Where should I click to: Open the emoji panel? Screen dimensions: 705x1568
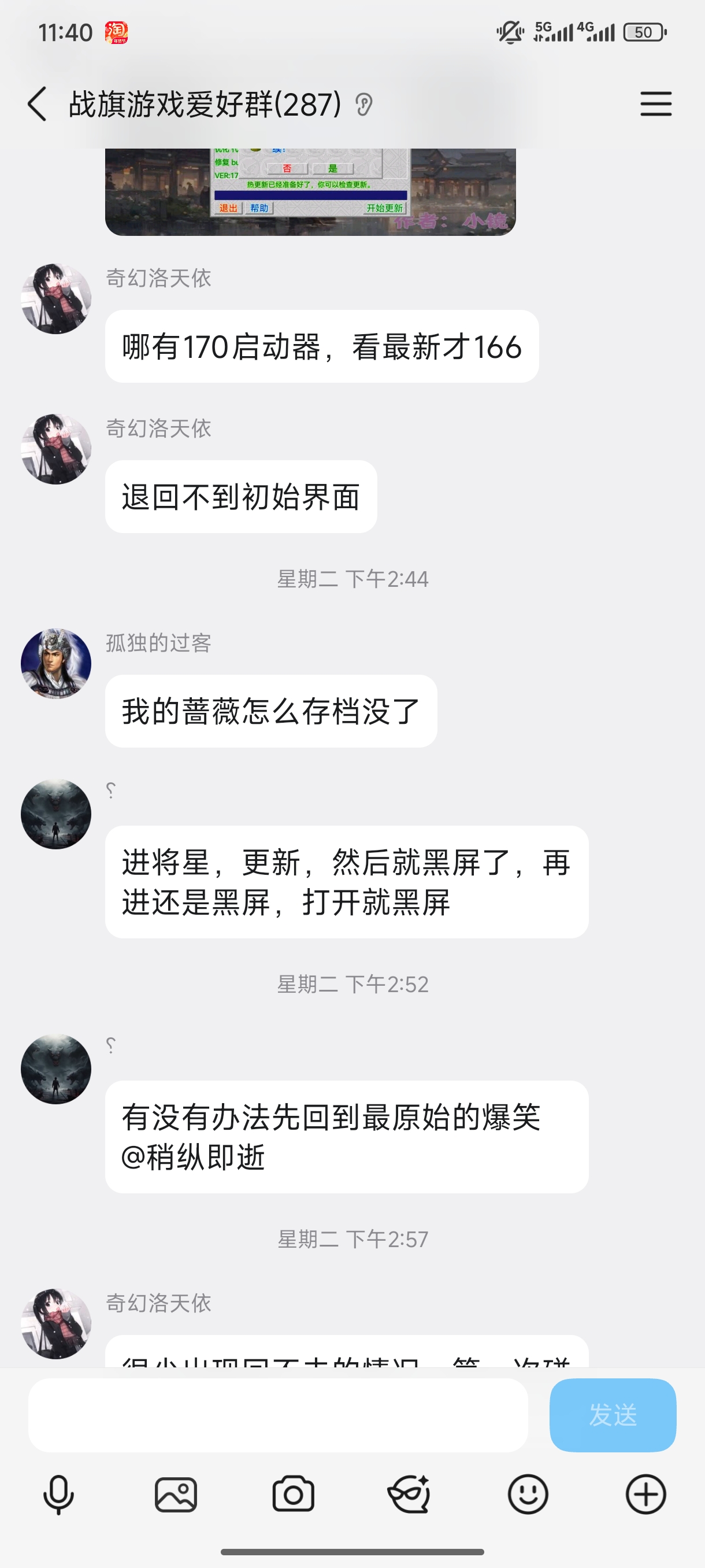tap(528, 1495)
